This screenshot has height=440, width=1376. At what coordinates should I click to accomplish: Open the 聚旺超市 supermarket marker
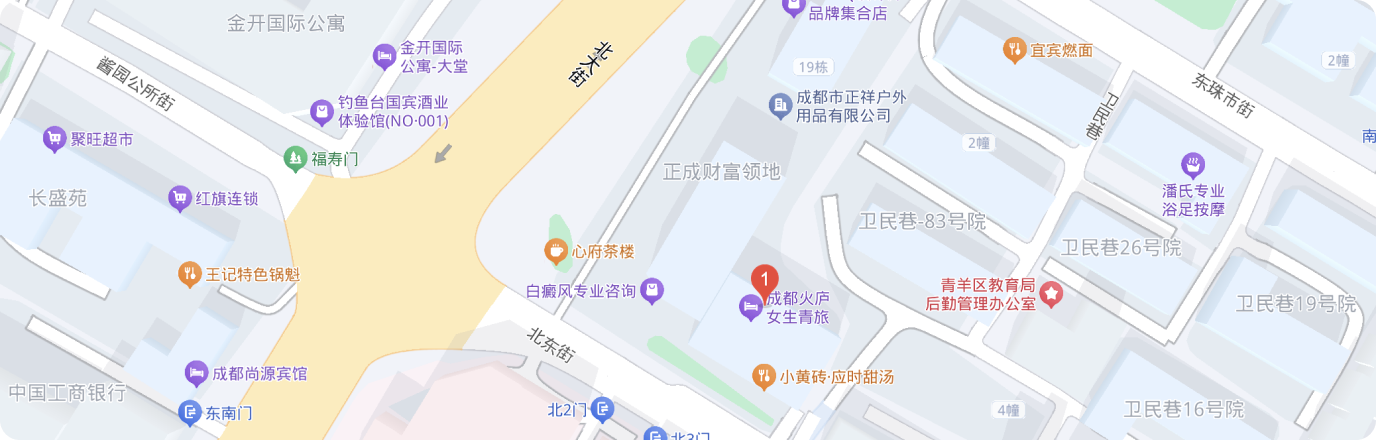[55, 139]
